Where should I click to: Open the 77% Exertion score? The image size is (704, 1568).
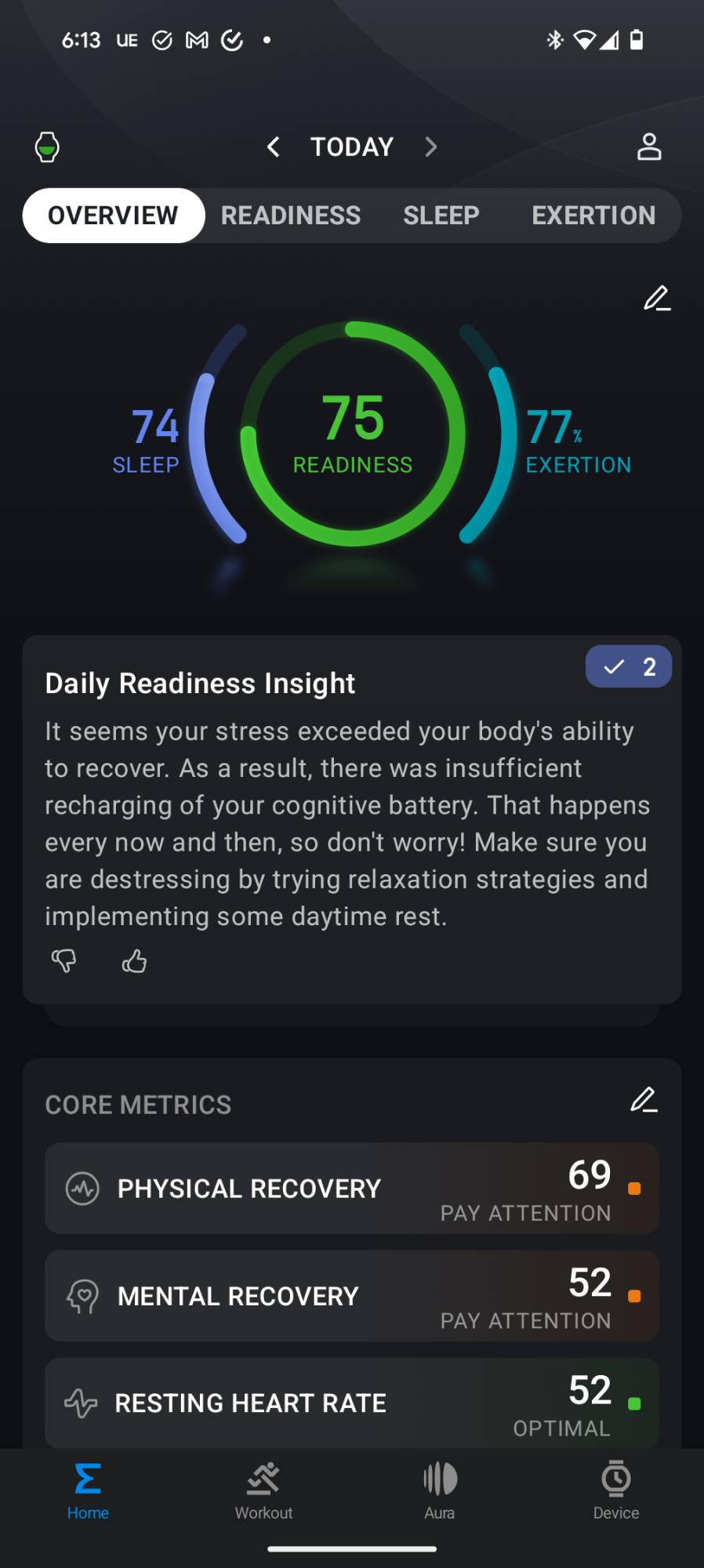coord(578,441)
